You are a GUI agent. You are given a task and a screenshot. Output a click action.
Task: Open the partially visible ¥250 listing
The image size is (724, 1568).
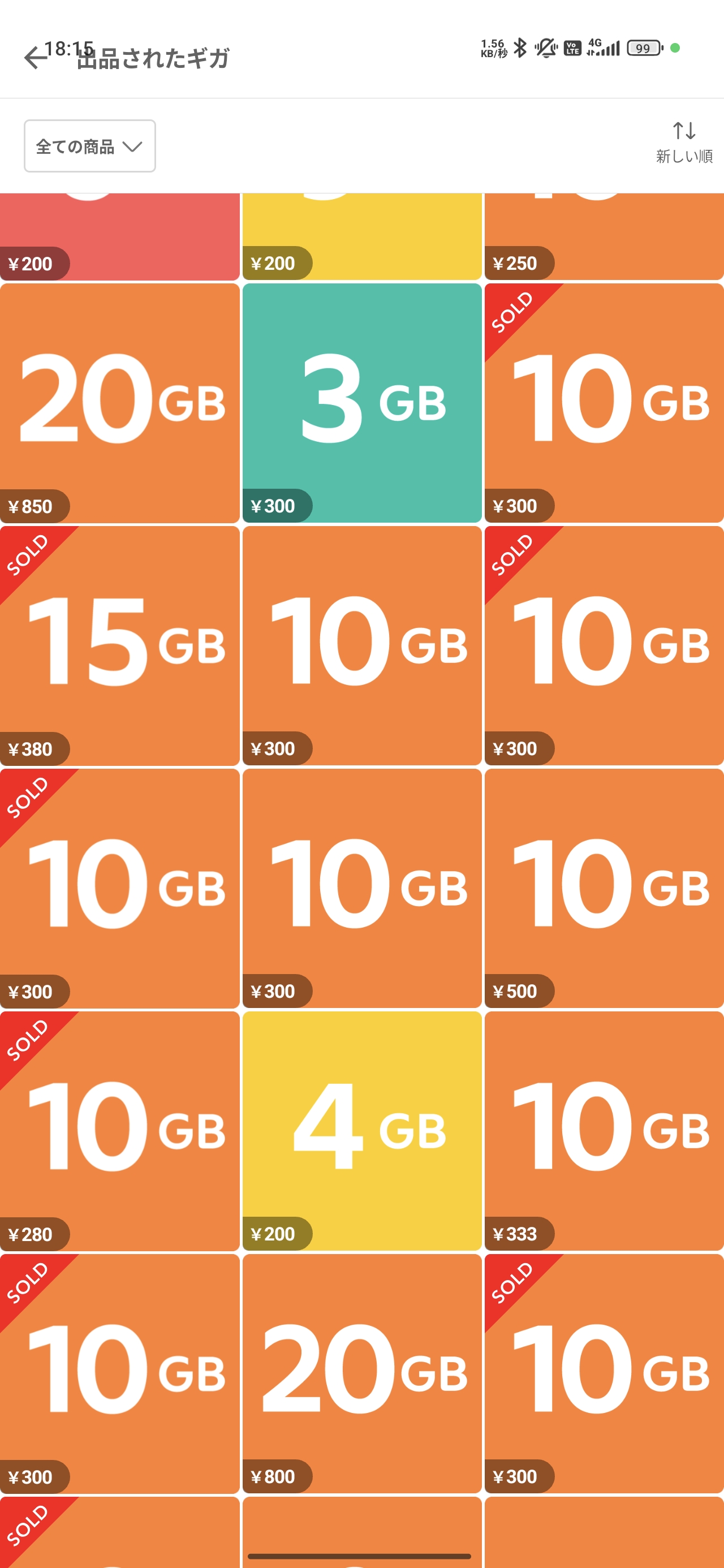pos(604,236)
